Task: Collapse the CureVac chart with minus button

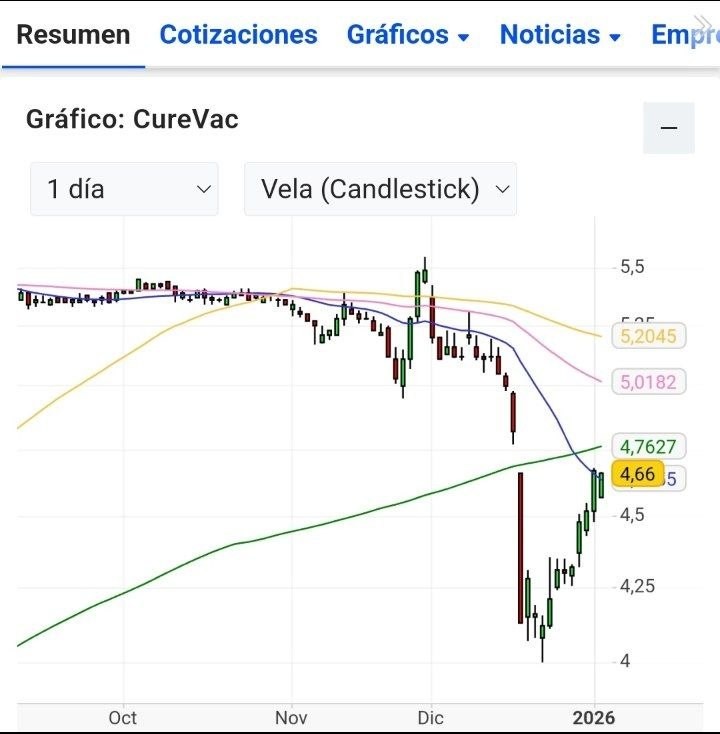Action: [x=669, y=128]
